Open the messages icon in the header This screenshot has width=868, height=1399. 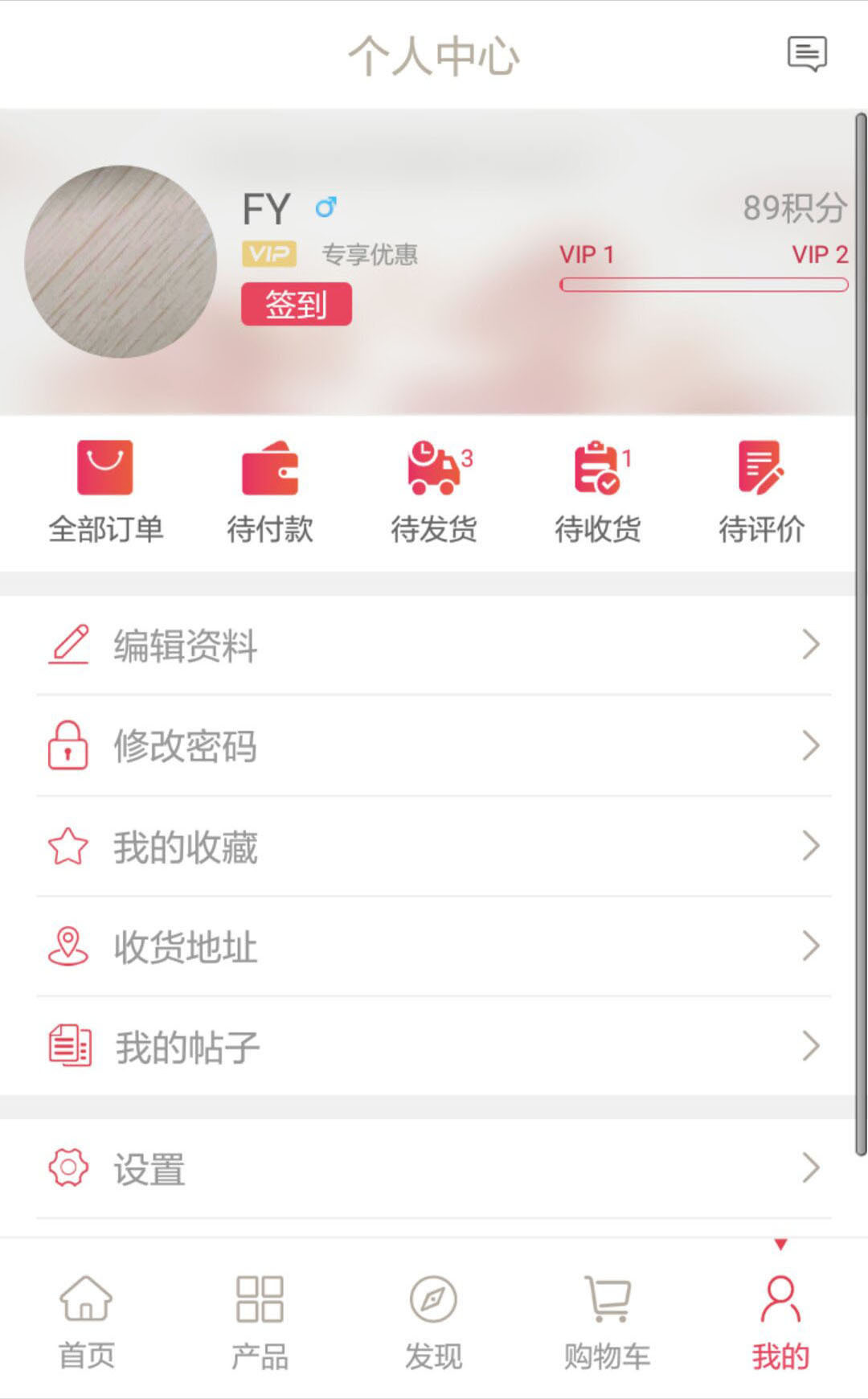(806, 54)
